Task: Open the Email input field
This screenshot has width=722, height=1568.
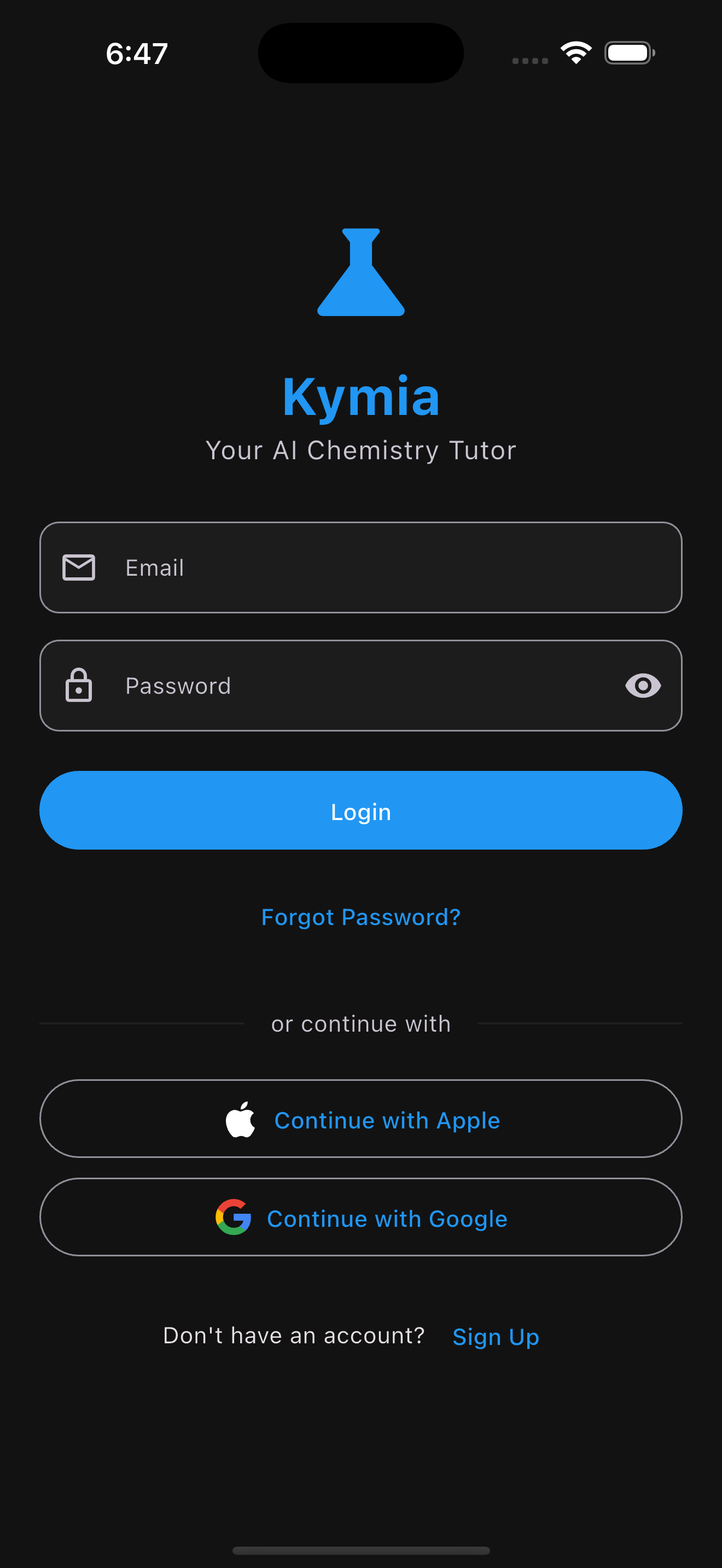Action: [361, 567]
